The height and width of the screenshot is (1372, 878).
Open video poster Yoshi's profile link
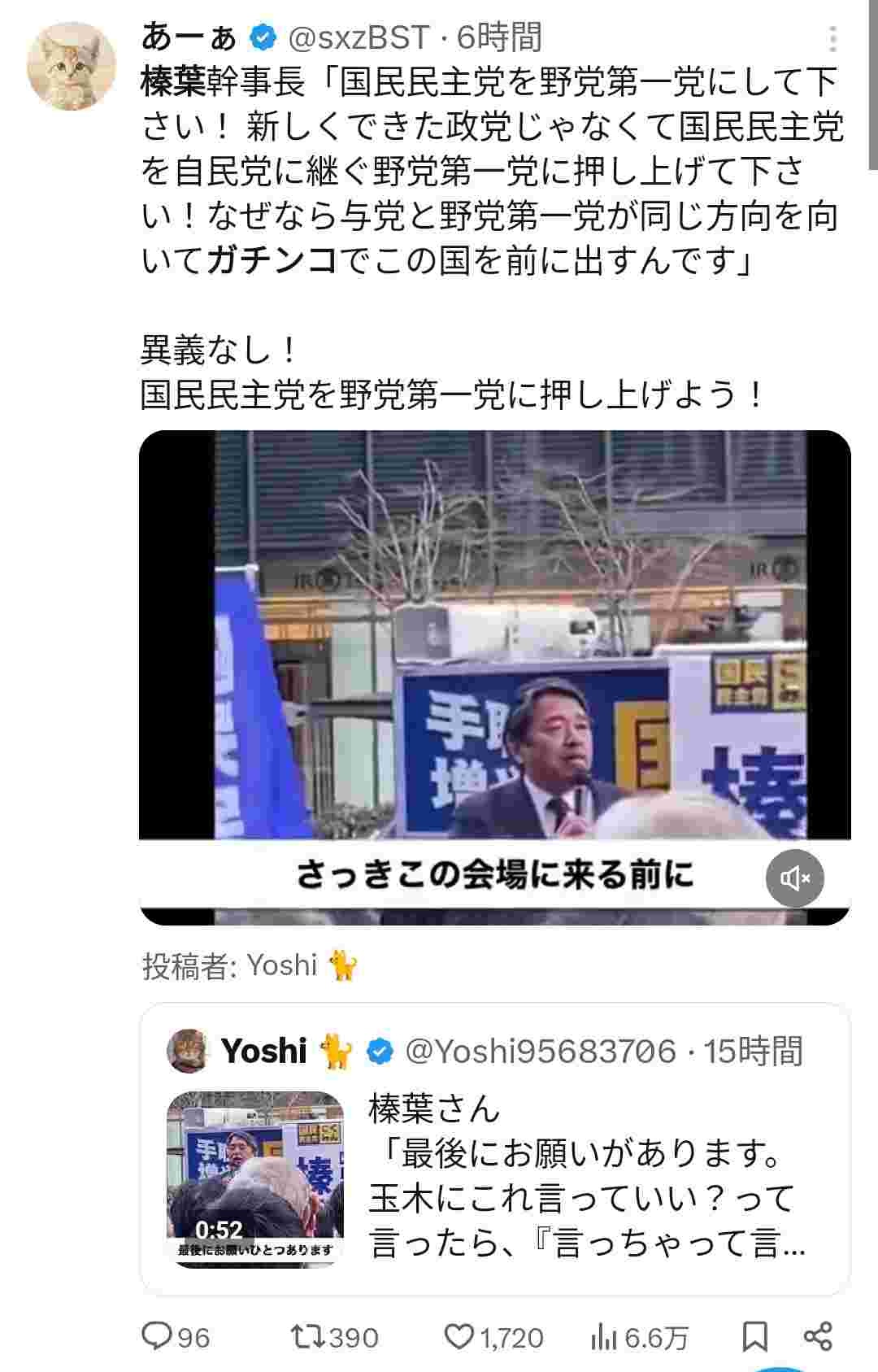pos(281,965)
